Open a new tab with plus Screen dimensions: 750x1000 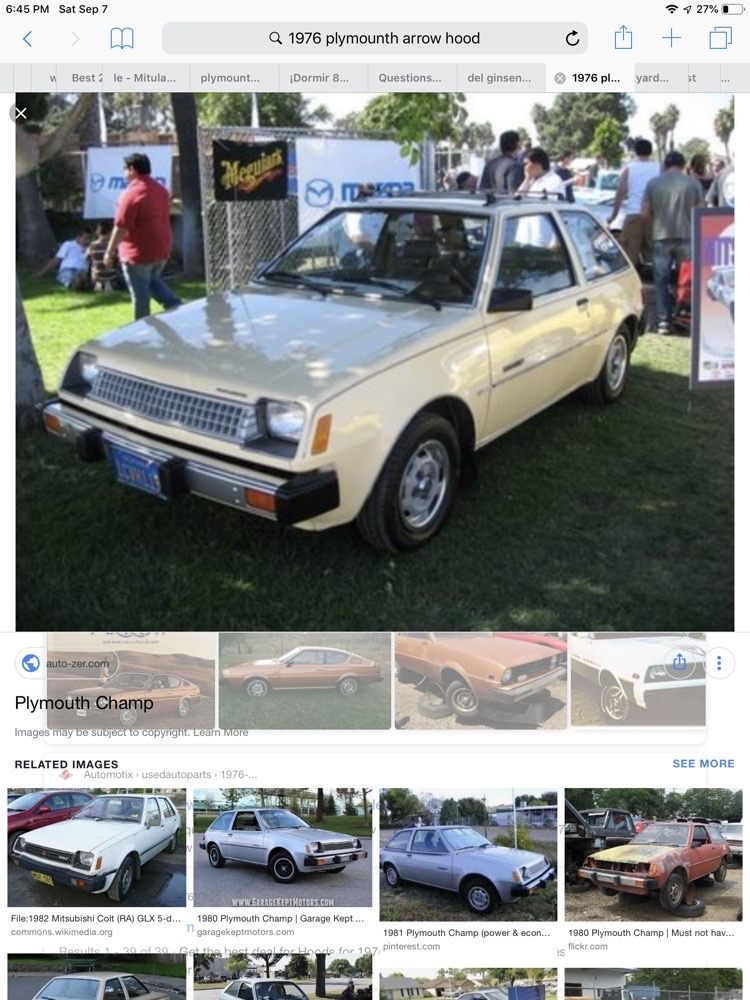tap(671, 39)
